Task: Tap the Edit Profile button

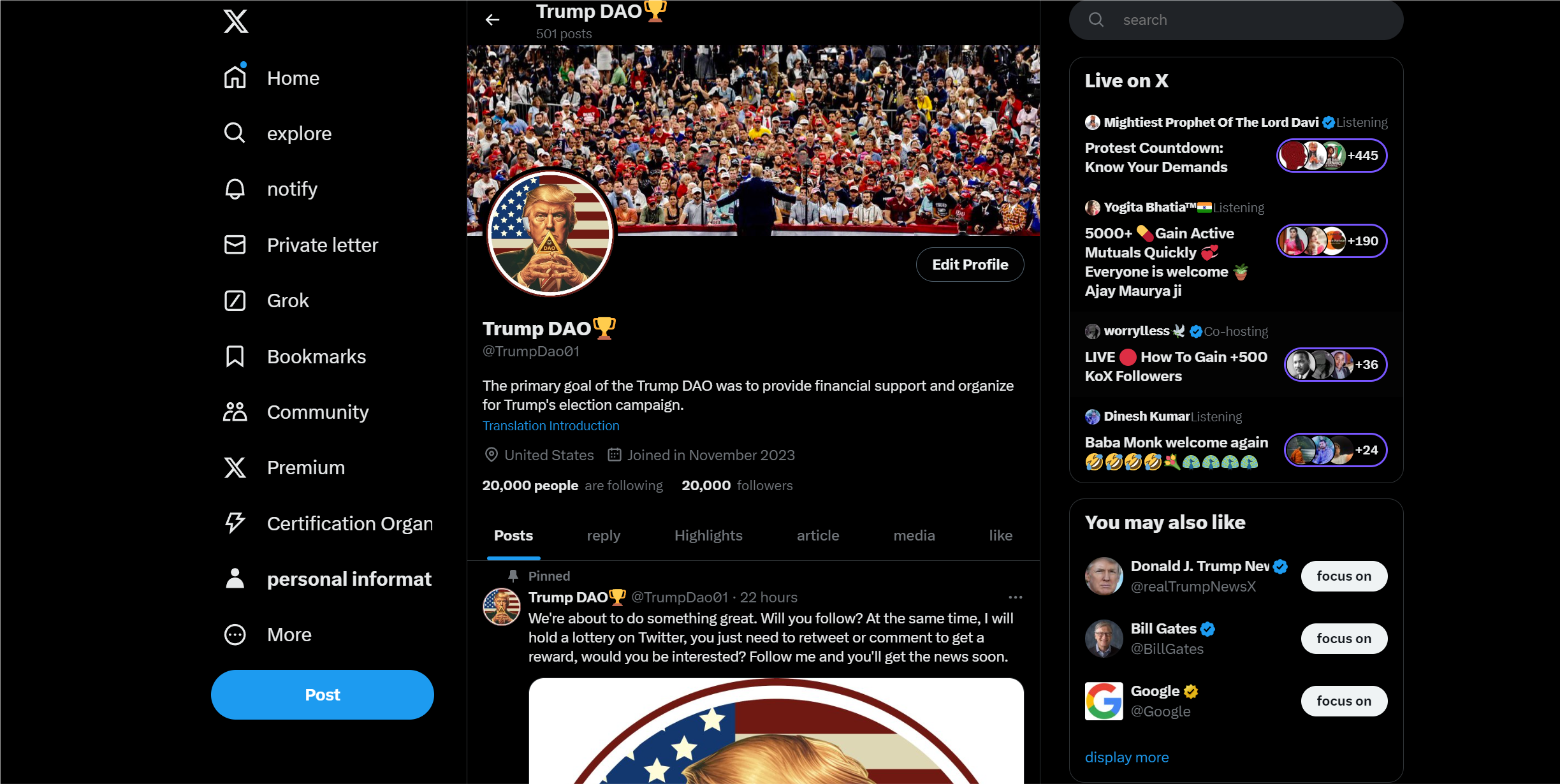Action: click(970, 265)
